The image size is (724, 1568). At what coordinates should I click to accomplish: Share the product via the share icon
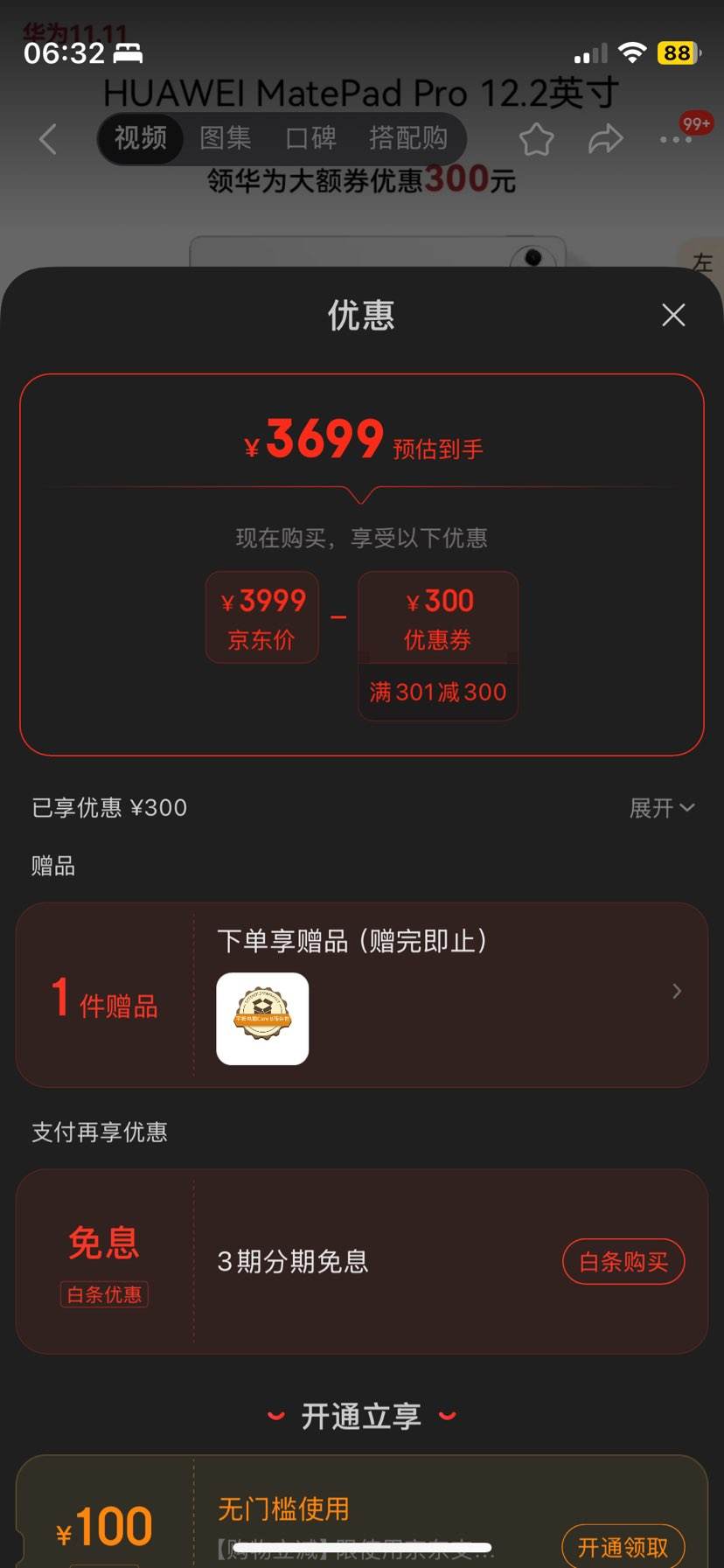coord(605,139)
